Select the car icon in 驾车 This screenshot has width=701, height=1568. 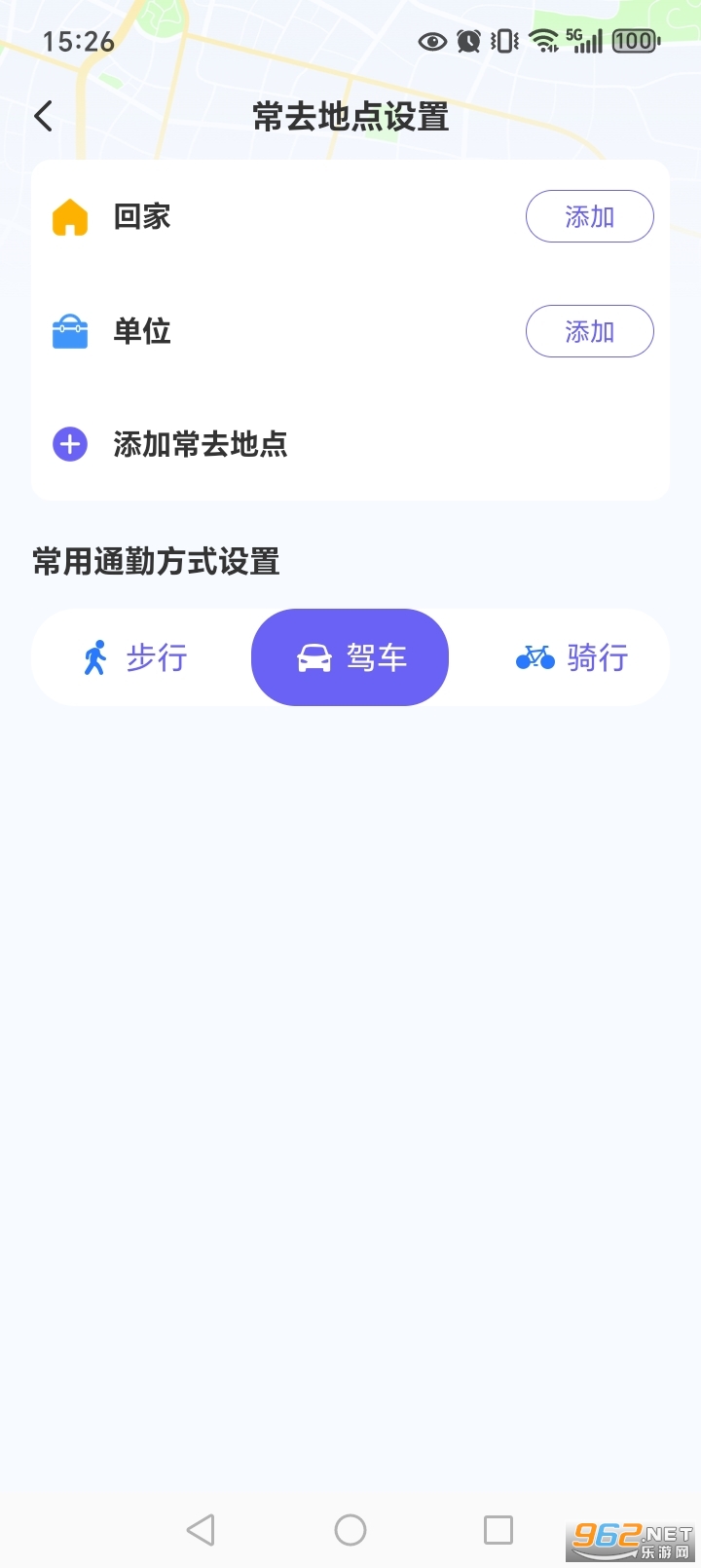tap(314, 657)
